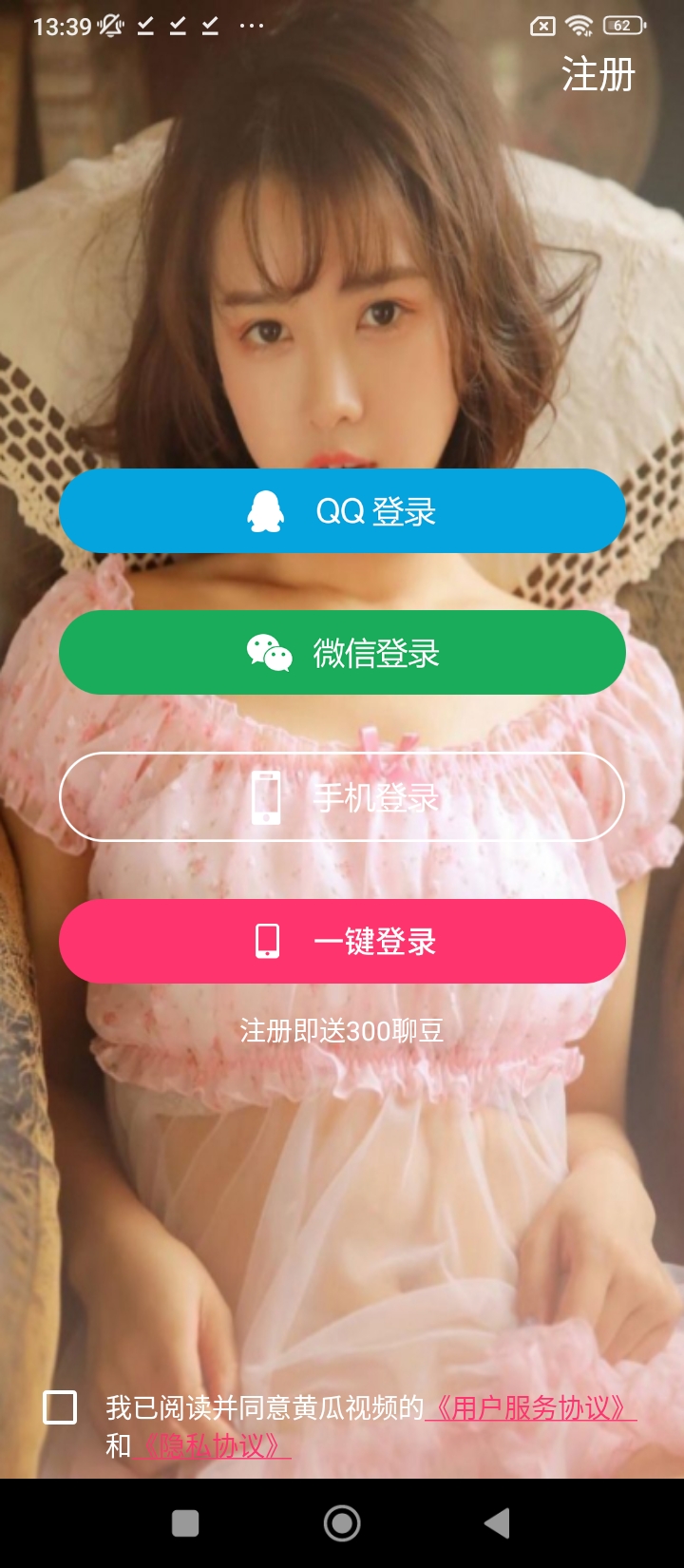Check the agreement consent checkbox
Viewport: 684px width, 1568px height.
point(60,1407)
